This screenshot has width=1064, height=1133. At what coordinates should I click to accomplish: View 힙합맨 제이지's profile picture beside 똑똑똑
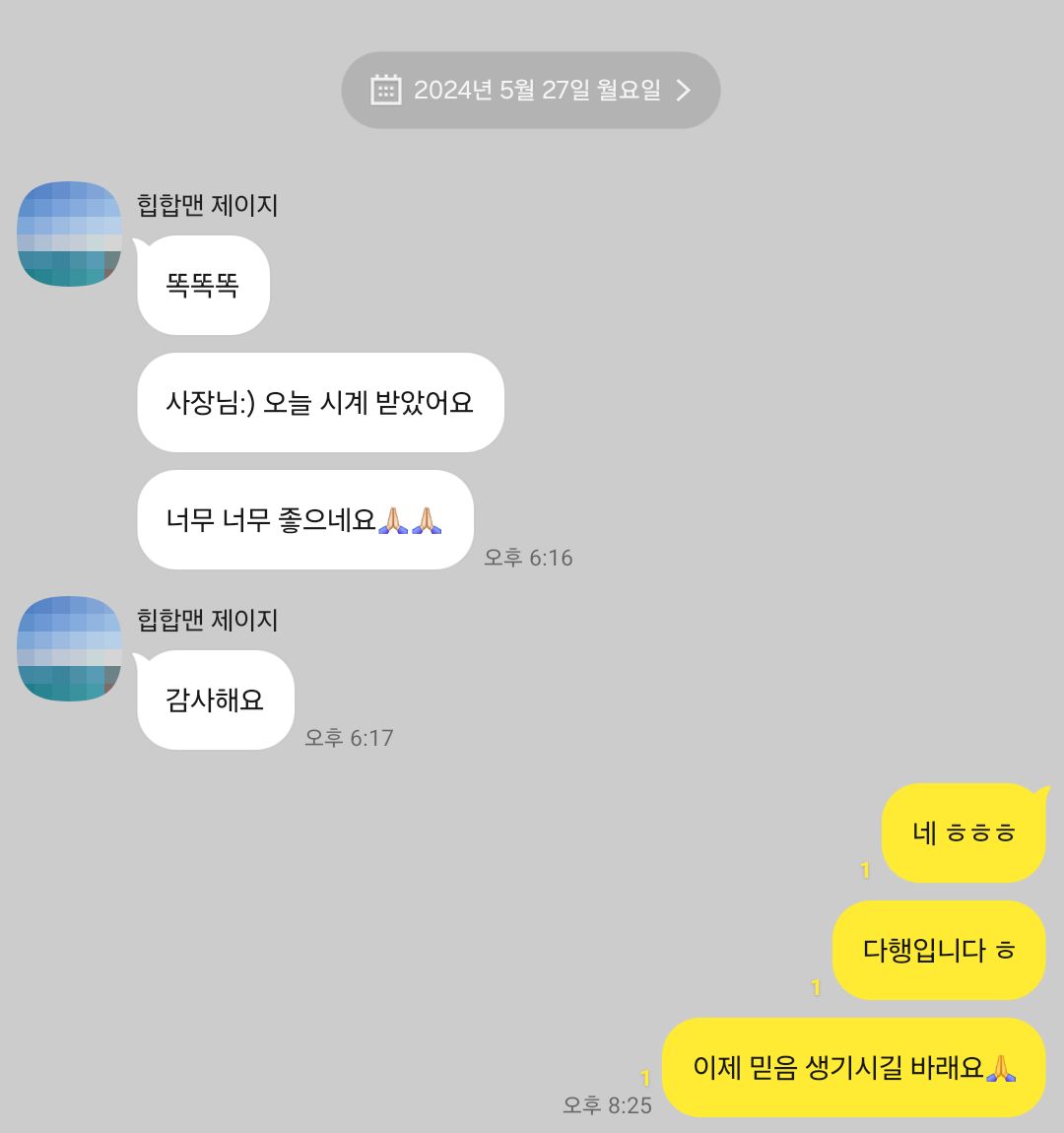[x=69, y=234]
